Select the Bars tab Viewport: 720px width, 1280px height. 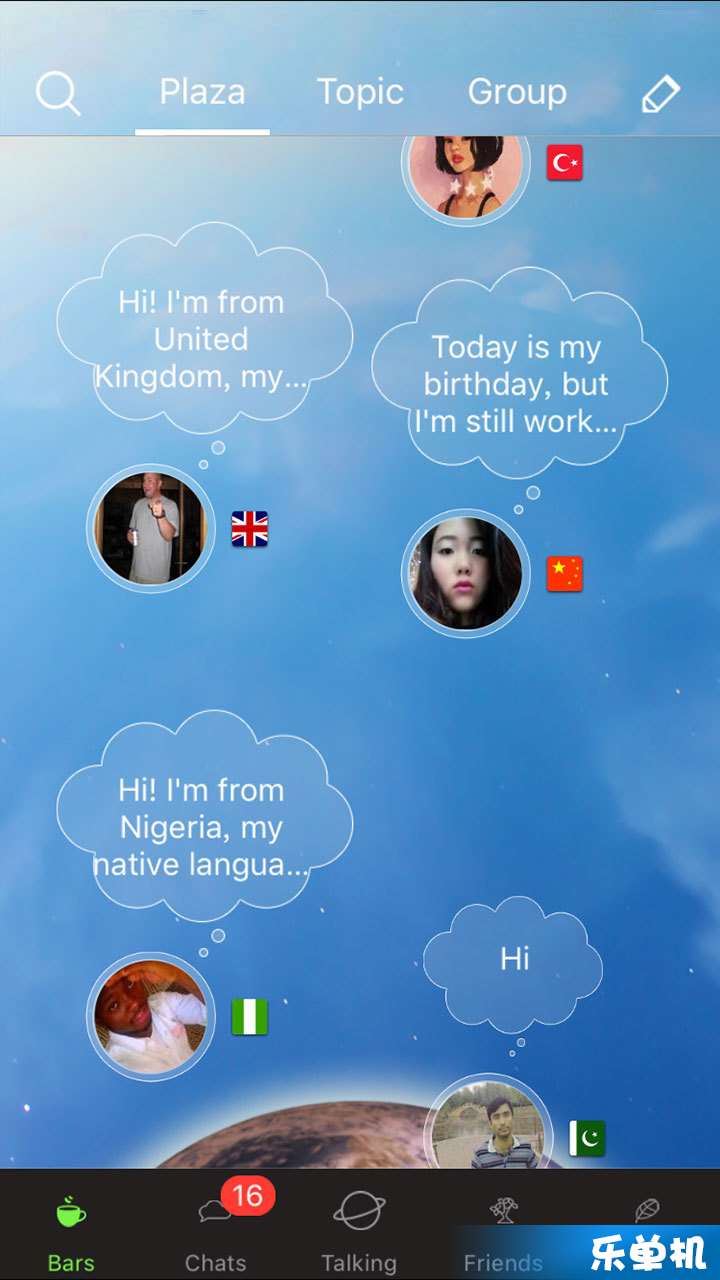coord(71,1227)
